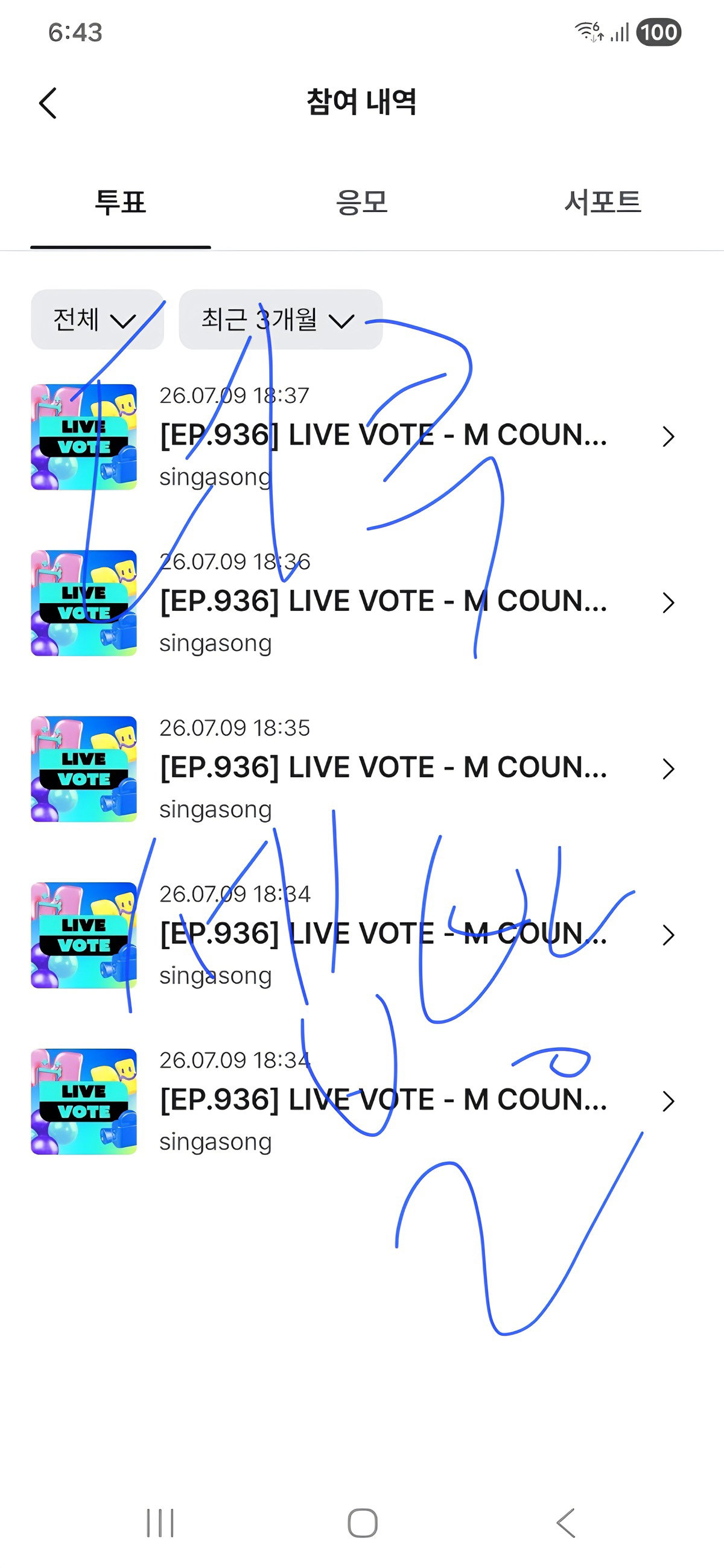Switch to the 서포트 tab
Image resolution: width=724 pixels, height=1568 pixels.
click(603, 202)
